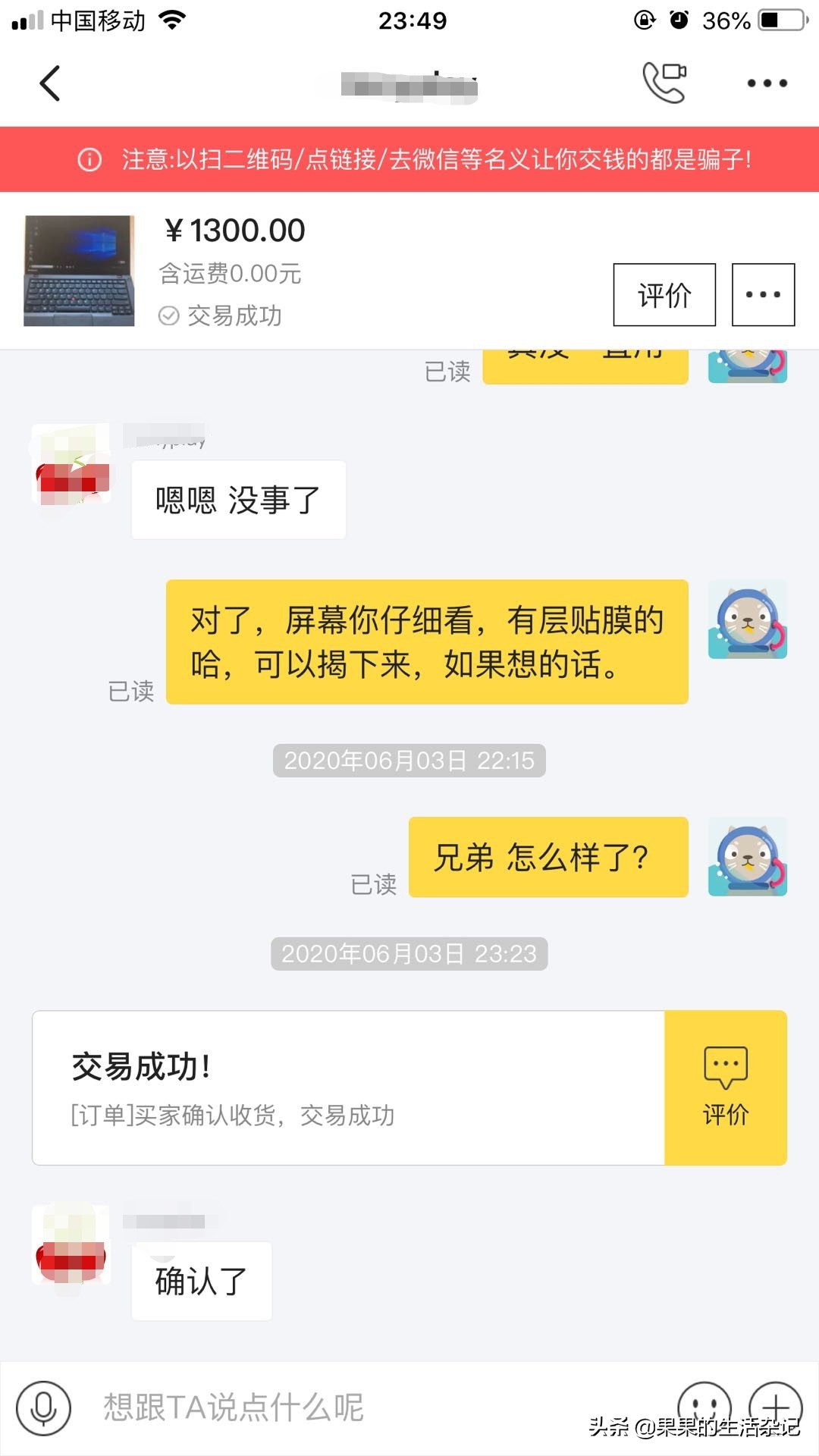Open the ... options beside the 评价 button

tap(761, 295)
